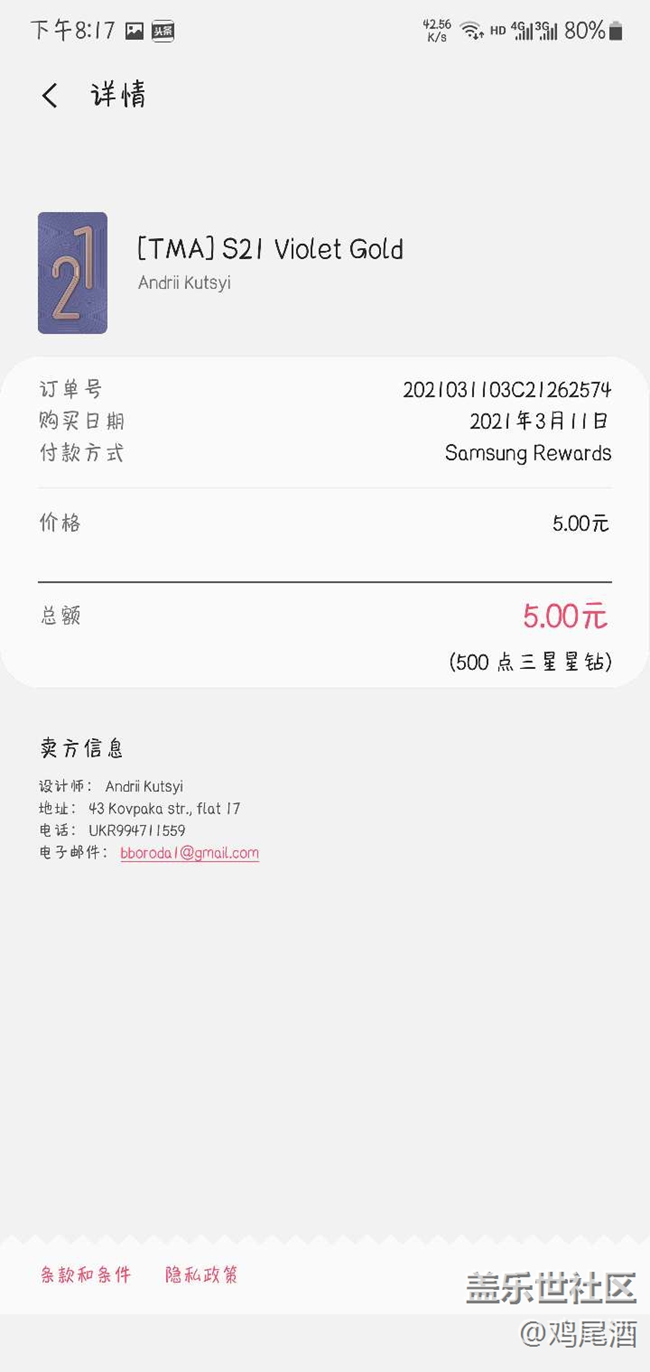Go back from the 详情 page

(50, 95)
